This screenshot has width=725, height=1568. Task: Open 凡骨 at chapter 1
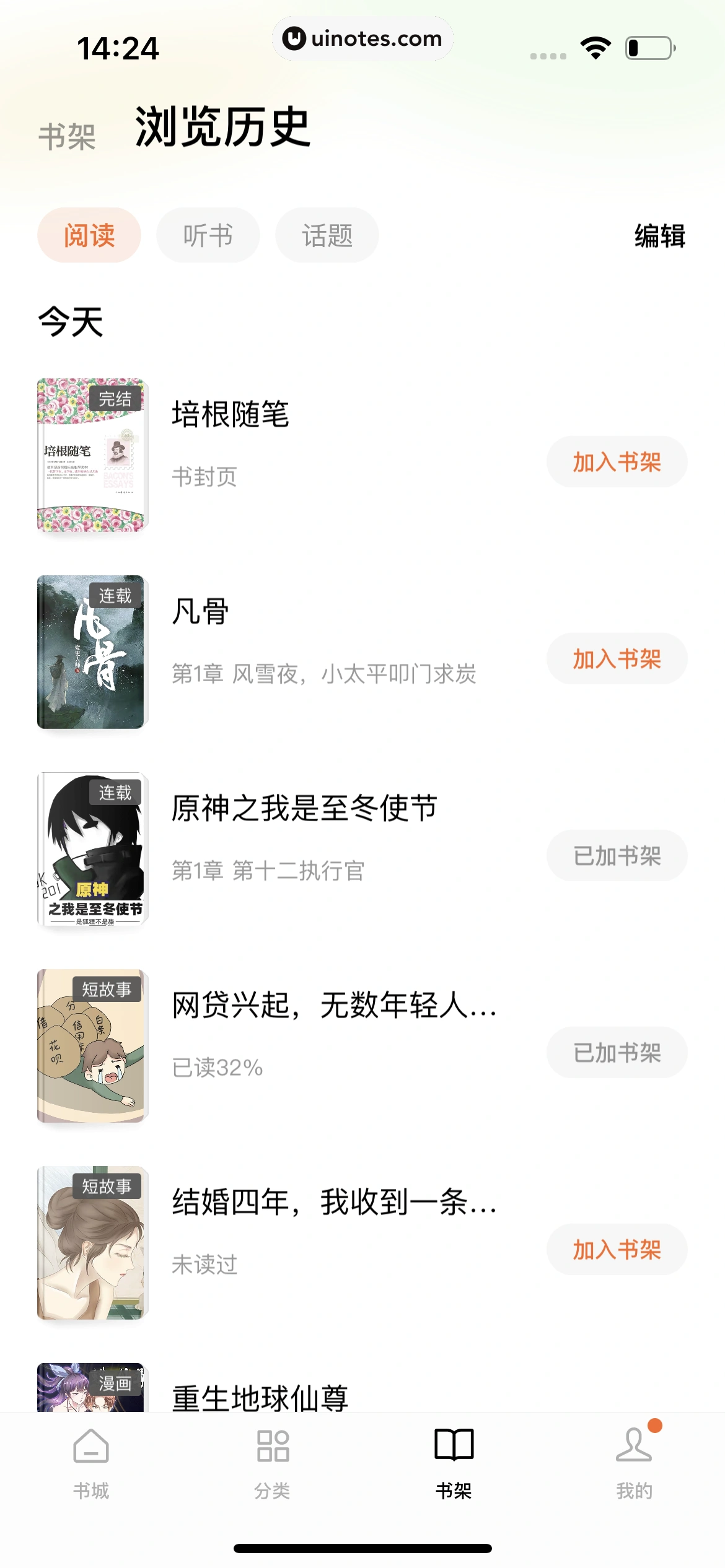[x=322, y=673]
